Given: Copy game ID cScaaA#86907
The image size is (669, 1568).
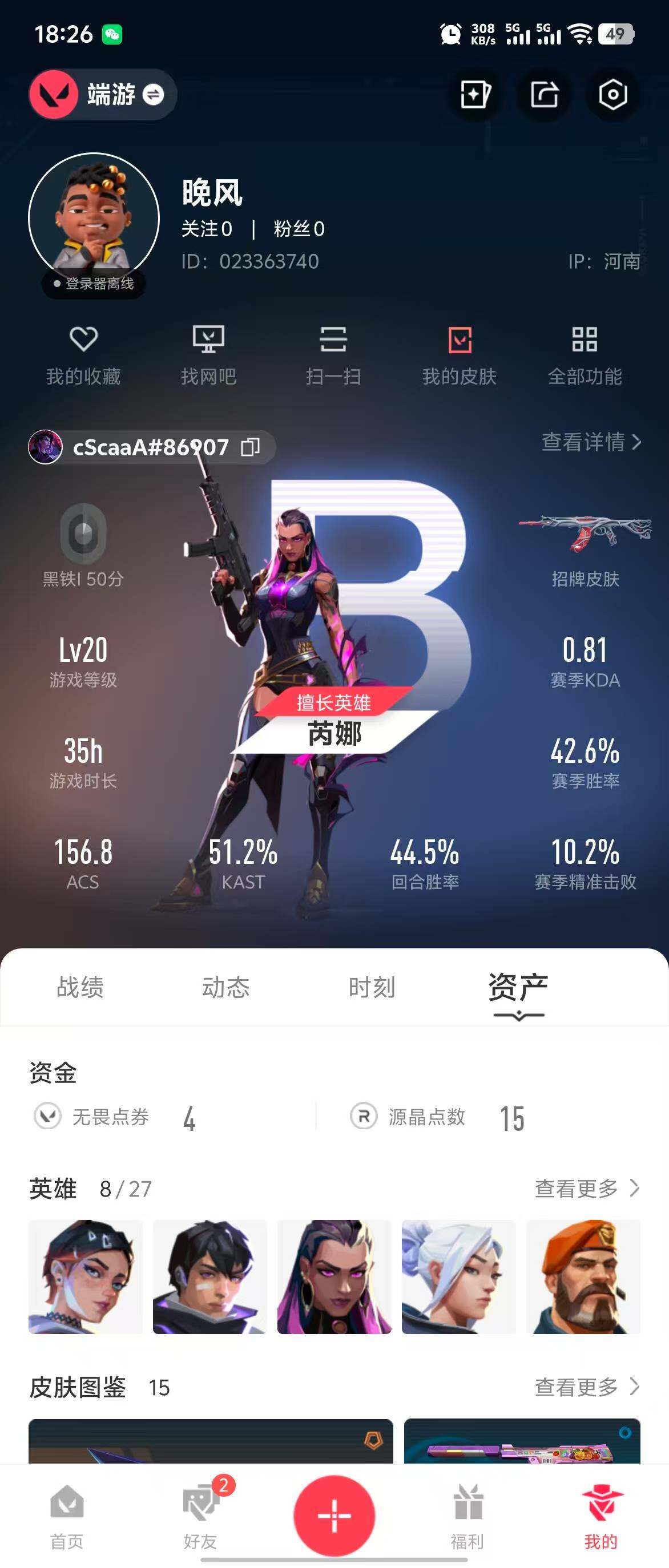Looking at the screenshot, I should click(x=250, y=447).
